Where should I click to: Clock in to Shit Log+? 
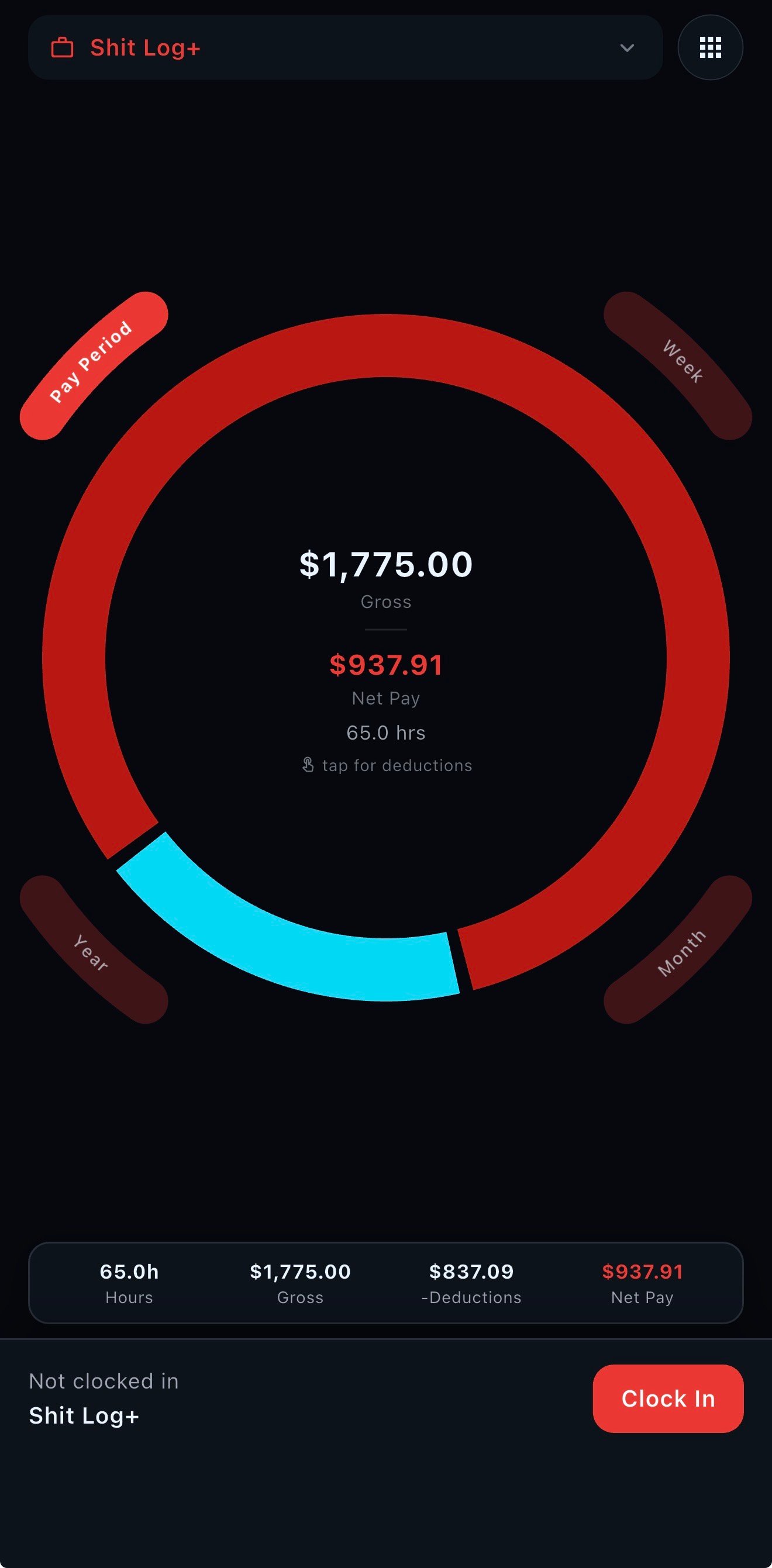pos(668,1399)
